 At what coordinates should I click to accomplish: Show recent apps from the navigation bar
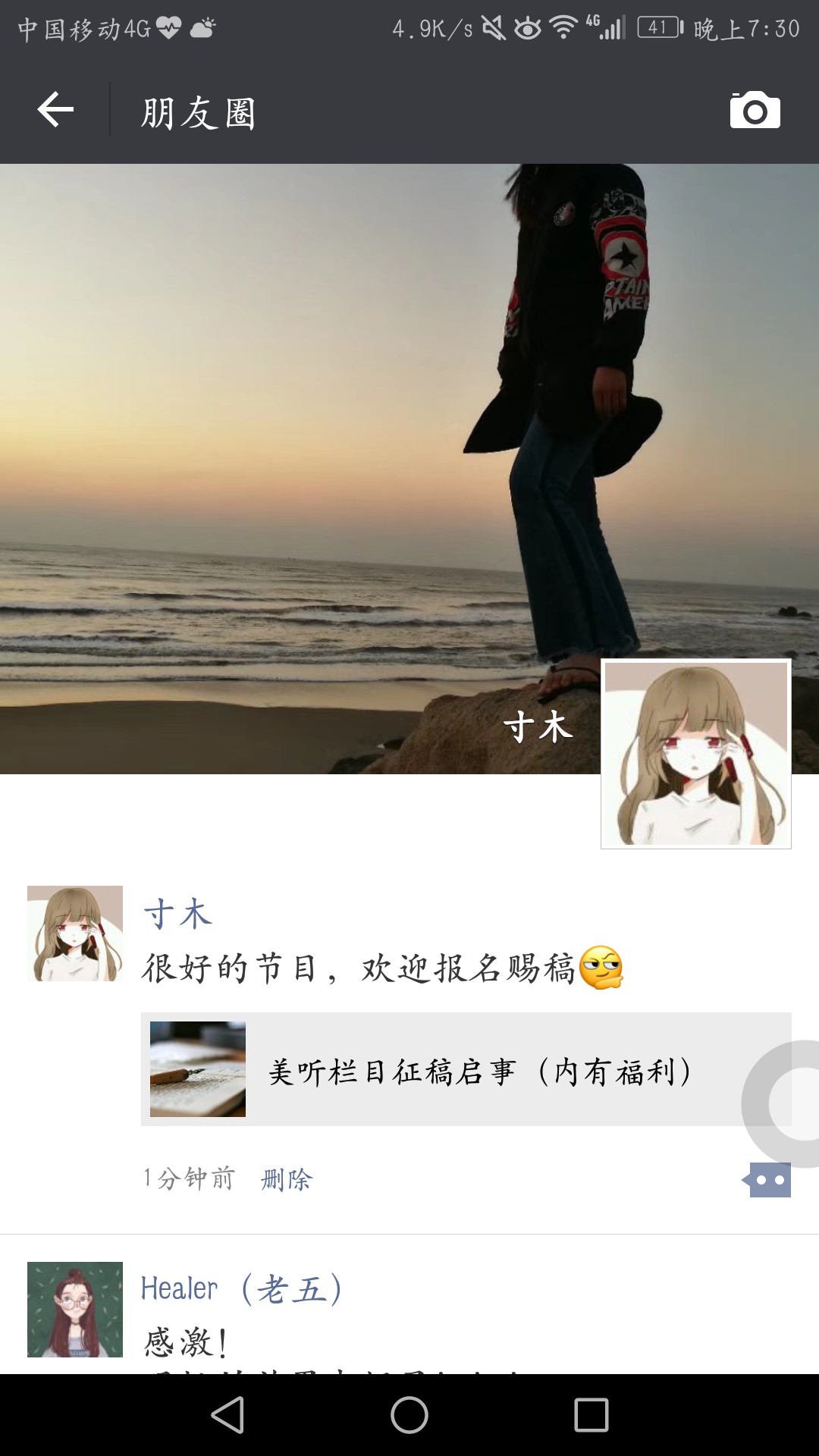click(591, 1415)
